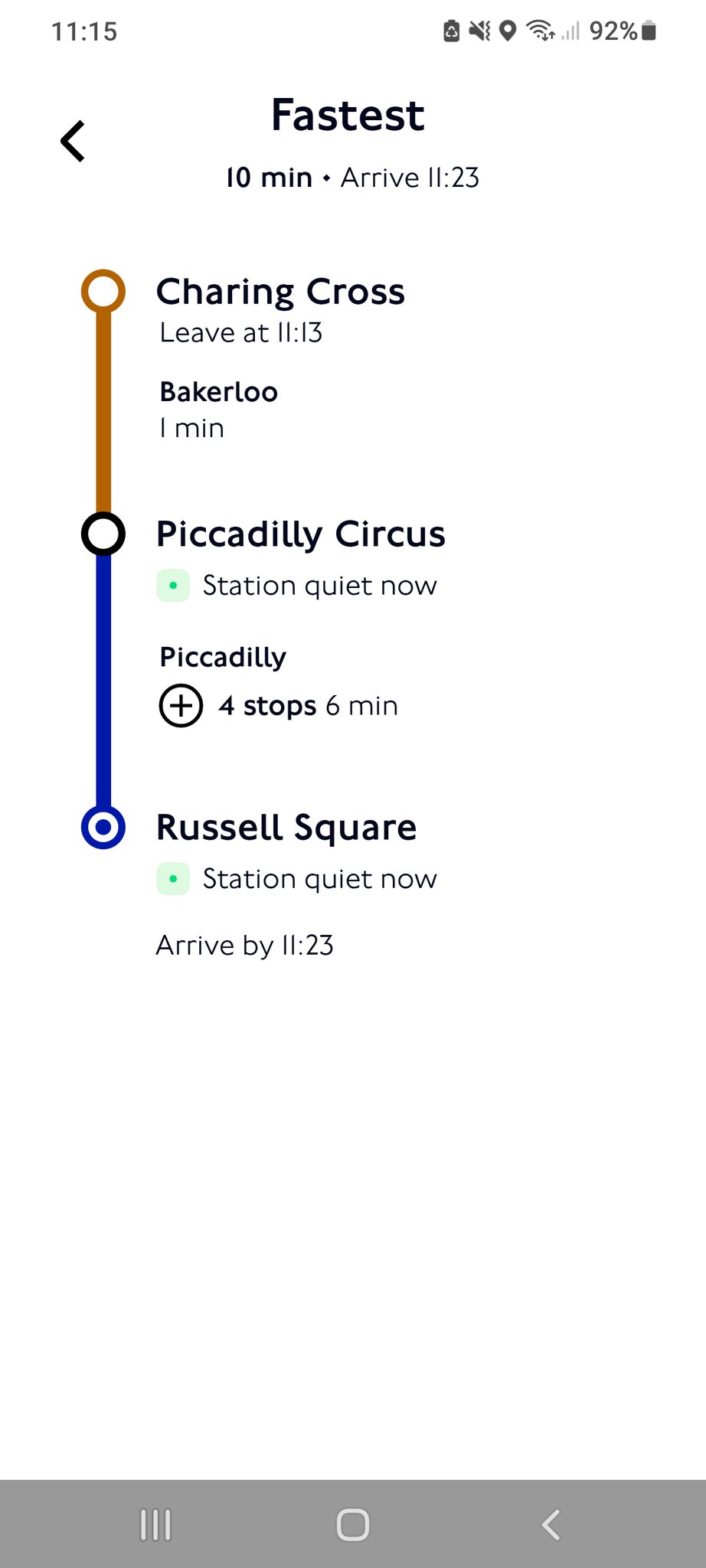This screenshot has height=1568, width=706.
Task: Expand the 4 stops on Piccadilly line
Action: pyautogui.click(x=181, y=705)
